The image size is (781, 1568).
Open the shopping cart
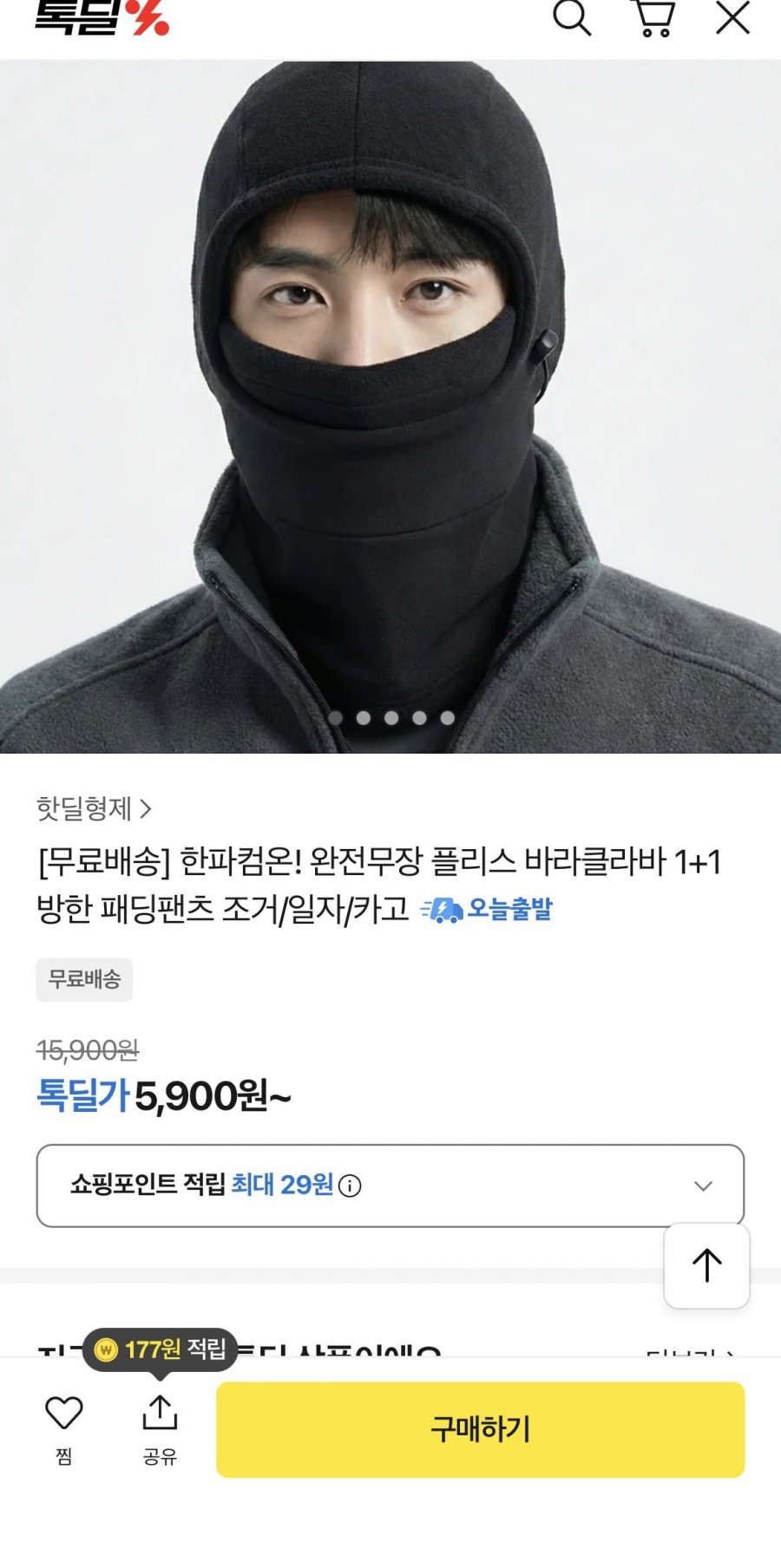point(653,18)
